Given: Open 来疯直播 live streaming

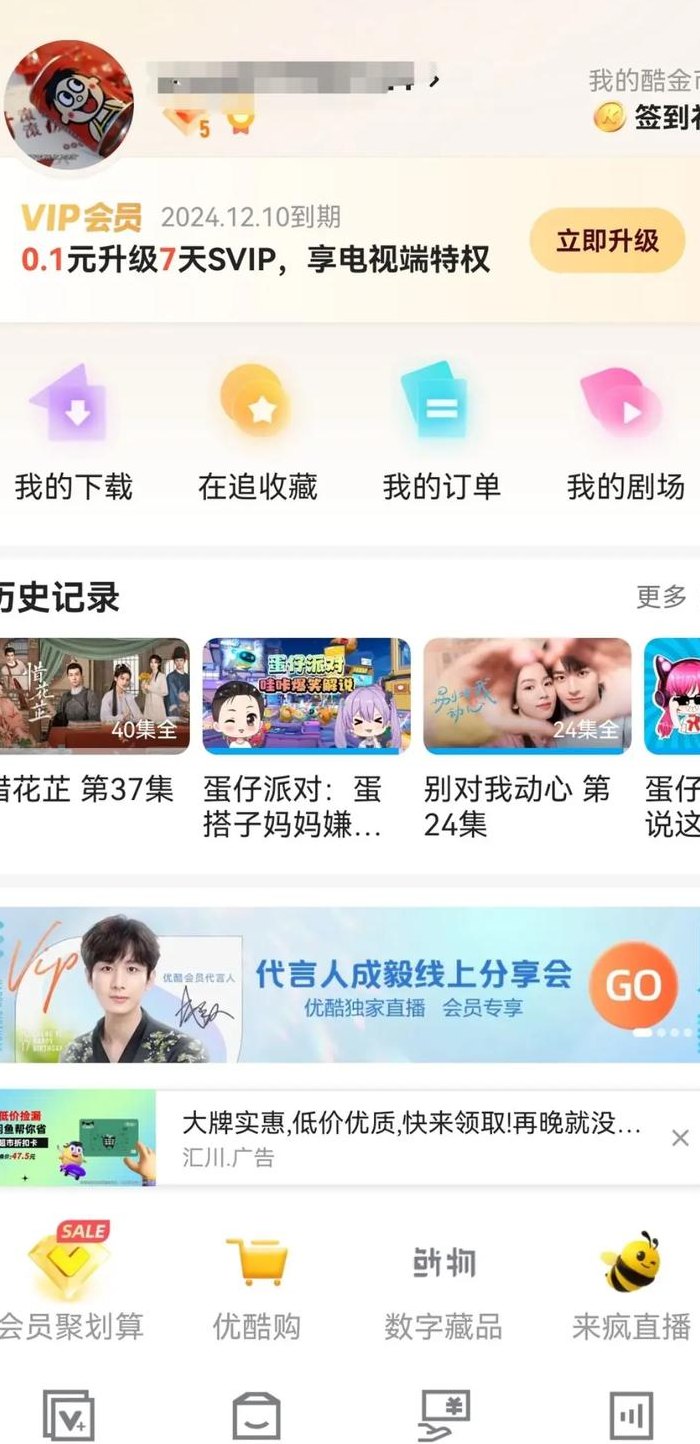Looking at the screenshot, I should tap(631, 1282).
